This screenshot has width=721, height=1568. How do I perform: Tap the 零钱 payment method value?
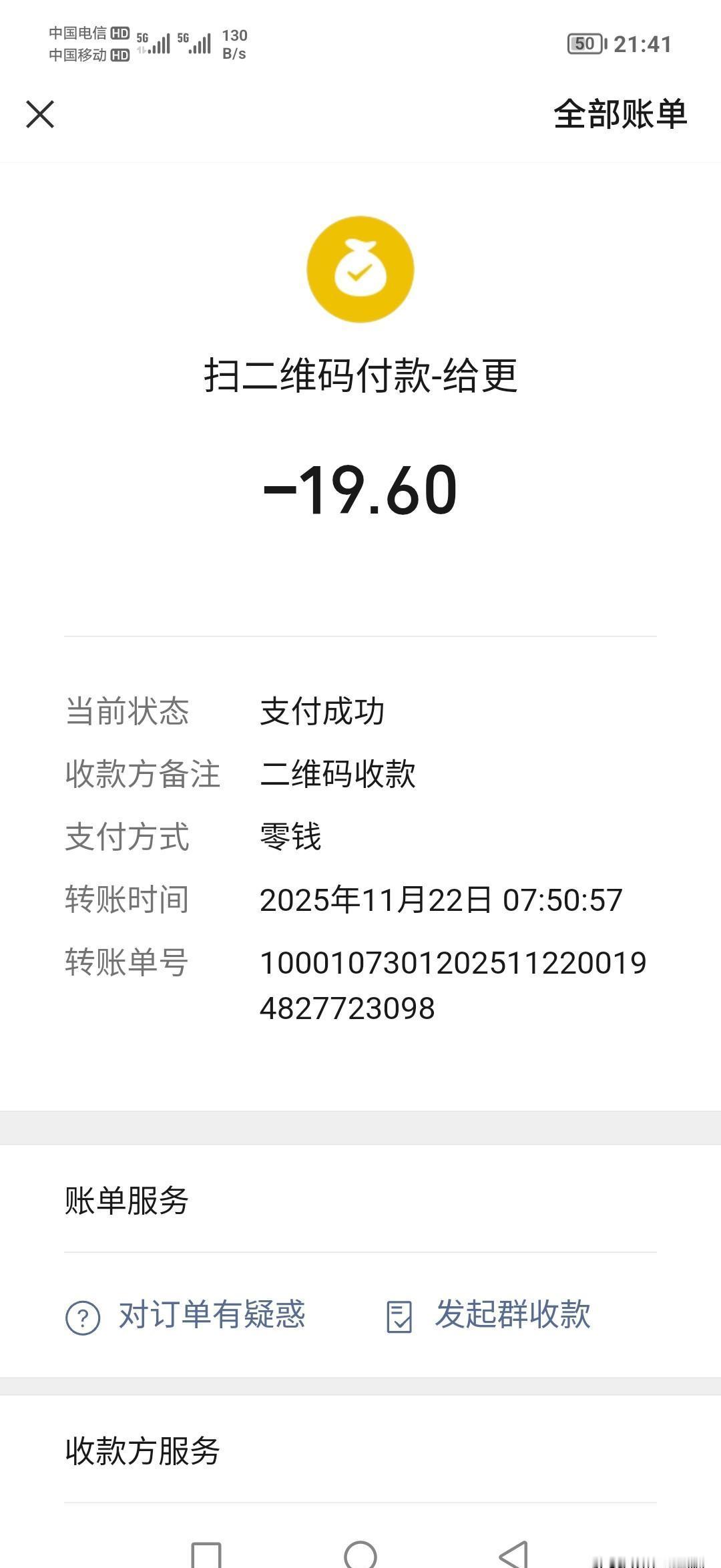point(290,837)
